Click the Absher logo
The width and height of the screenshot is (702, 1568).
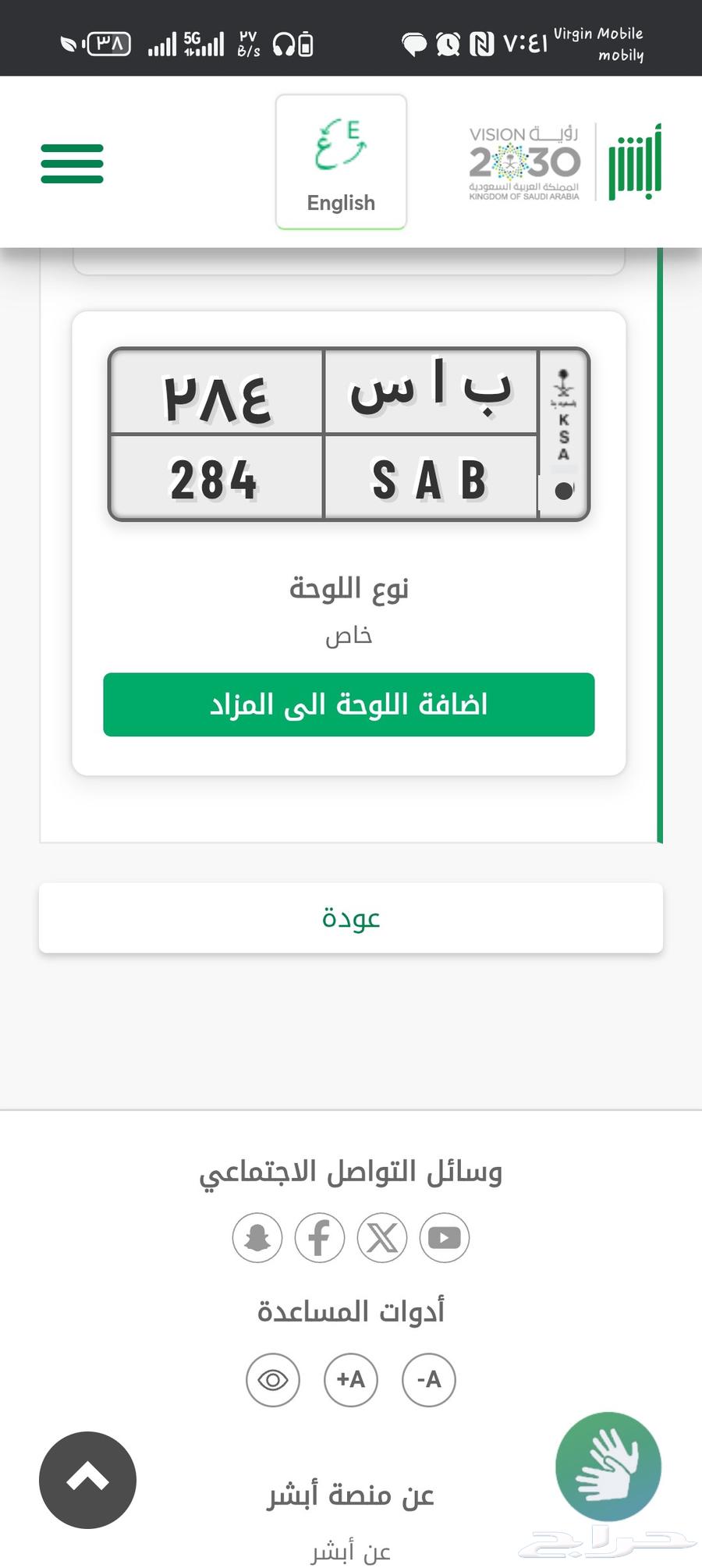click(x=633, y=161)
